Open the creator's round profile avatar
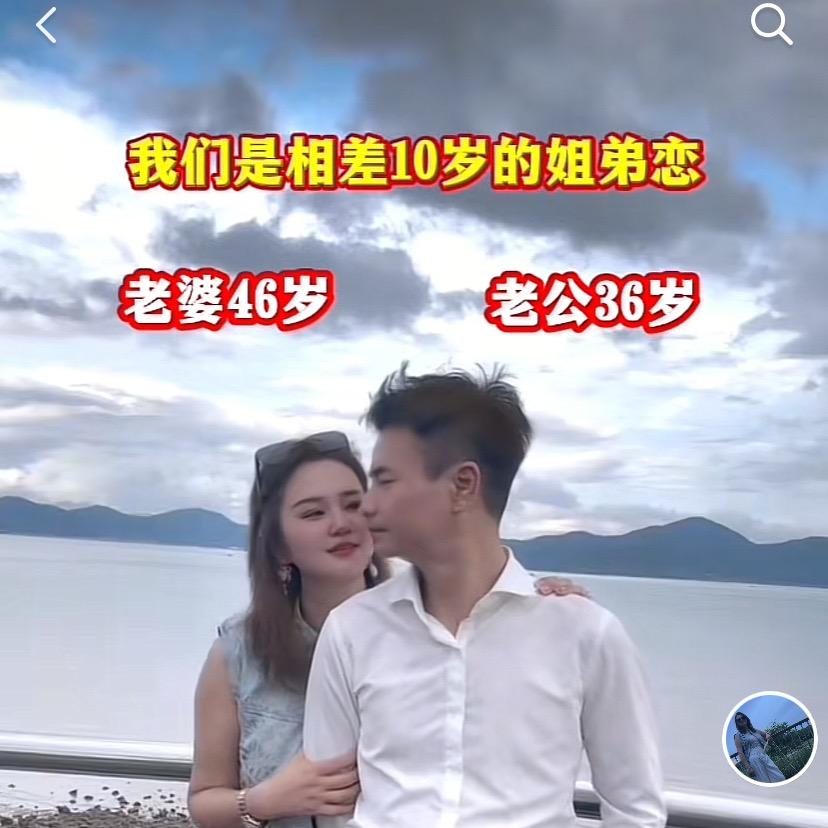The image size is (828, 828). point(769,738)
